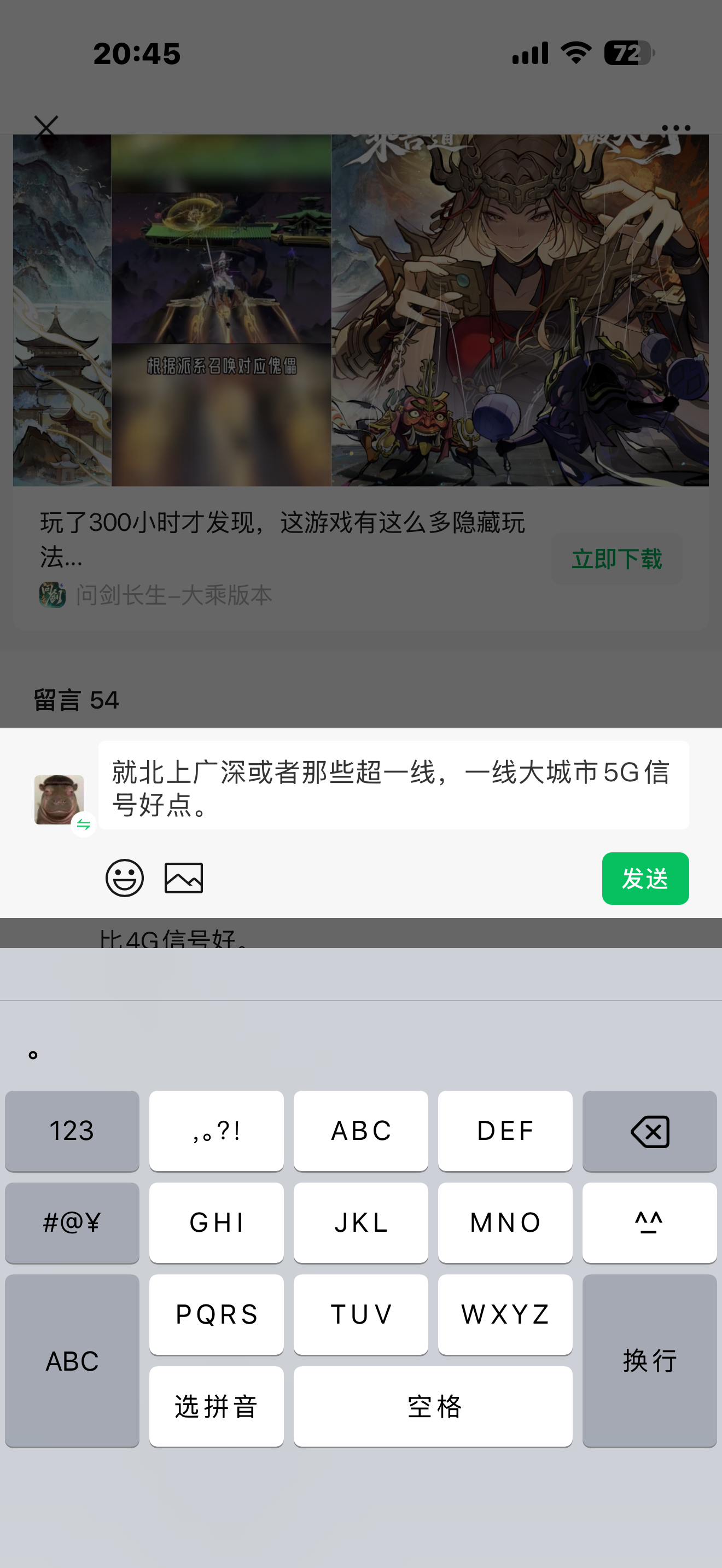Tap the 选拼音 key
The image size is (722, 1568).
216,1407
